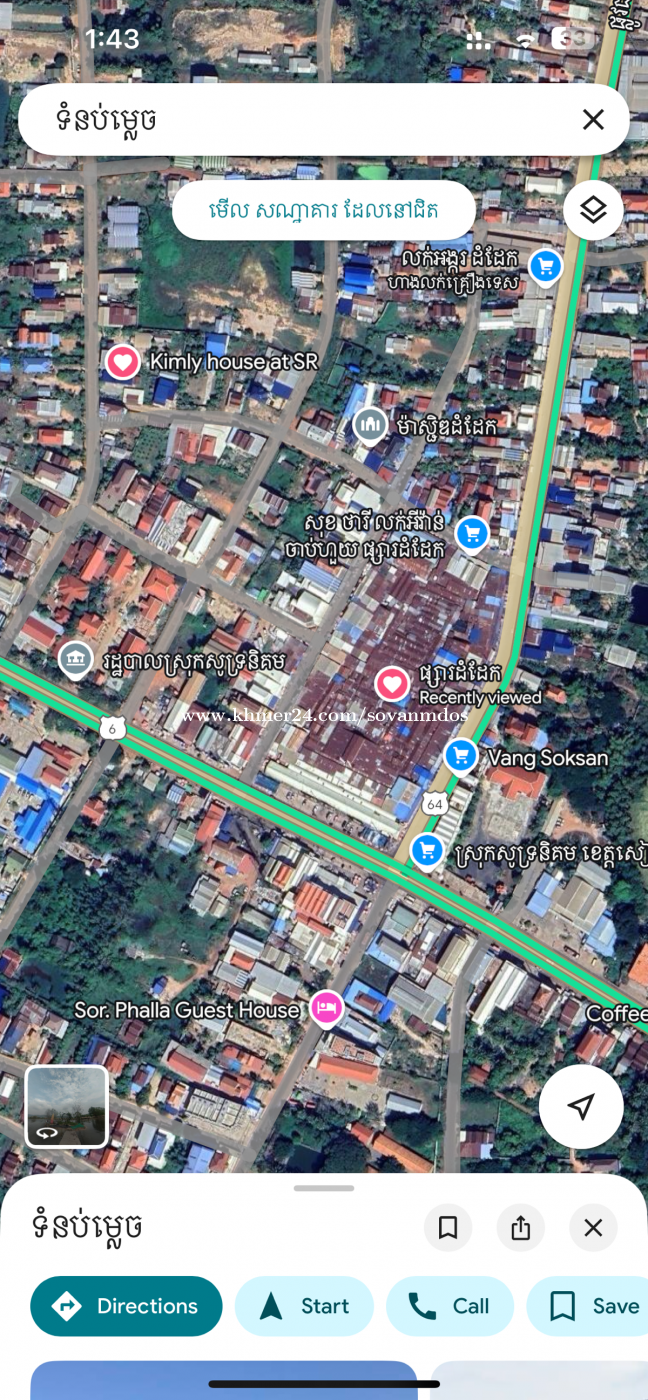This screenshot has height=1400, width=648.
Task: Start navigation to this place
Action: click(304, 1306)
